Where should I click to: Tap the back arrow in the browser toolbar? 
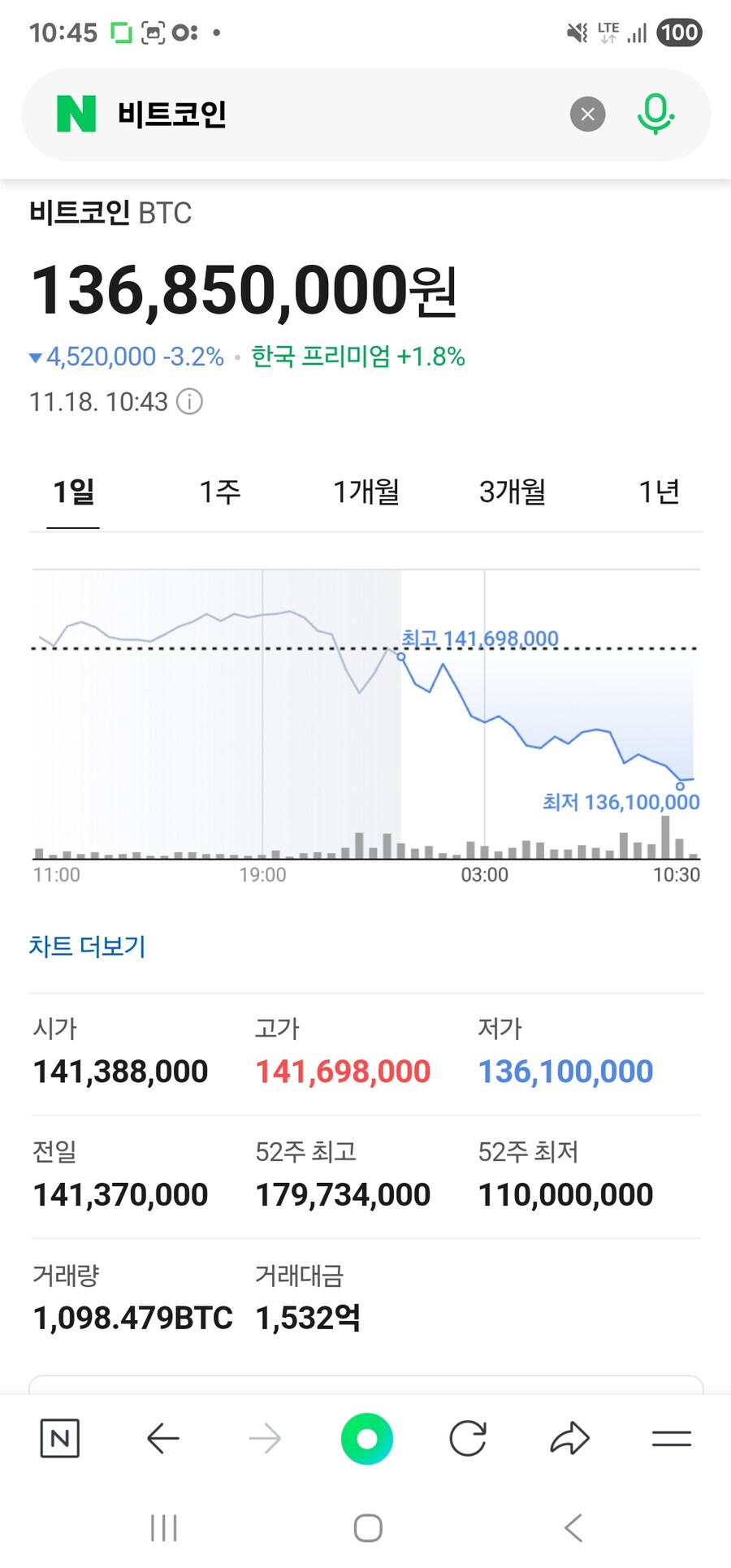[164, 1438]
